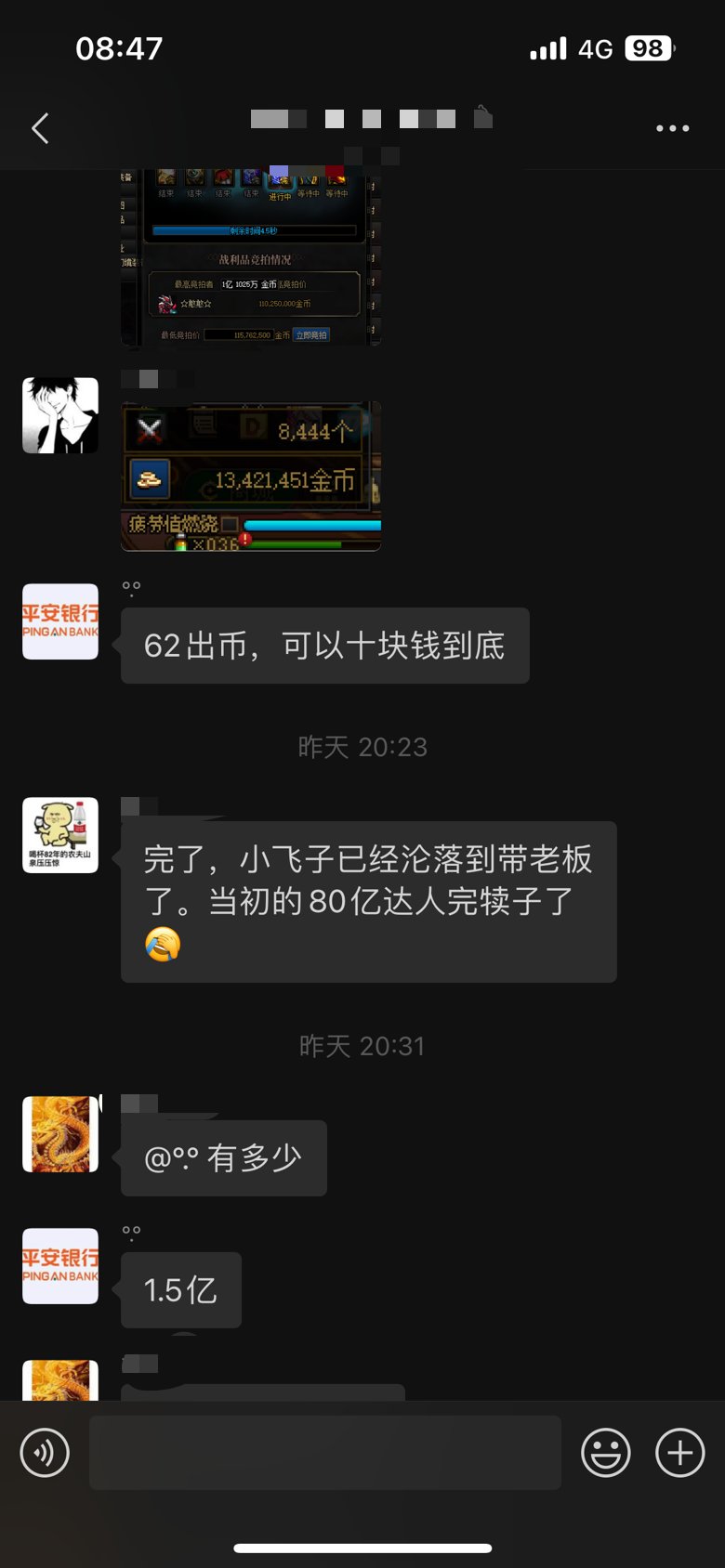Open group chat settings via the three dots
This screenshot has width=725, height=1568.
click(x=671, y=128)
